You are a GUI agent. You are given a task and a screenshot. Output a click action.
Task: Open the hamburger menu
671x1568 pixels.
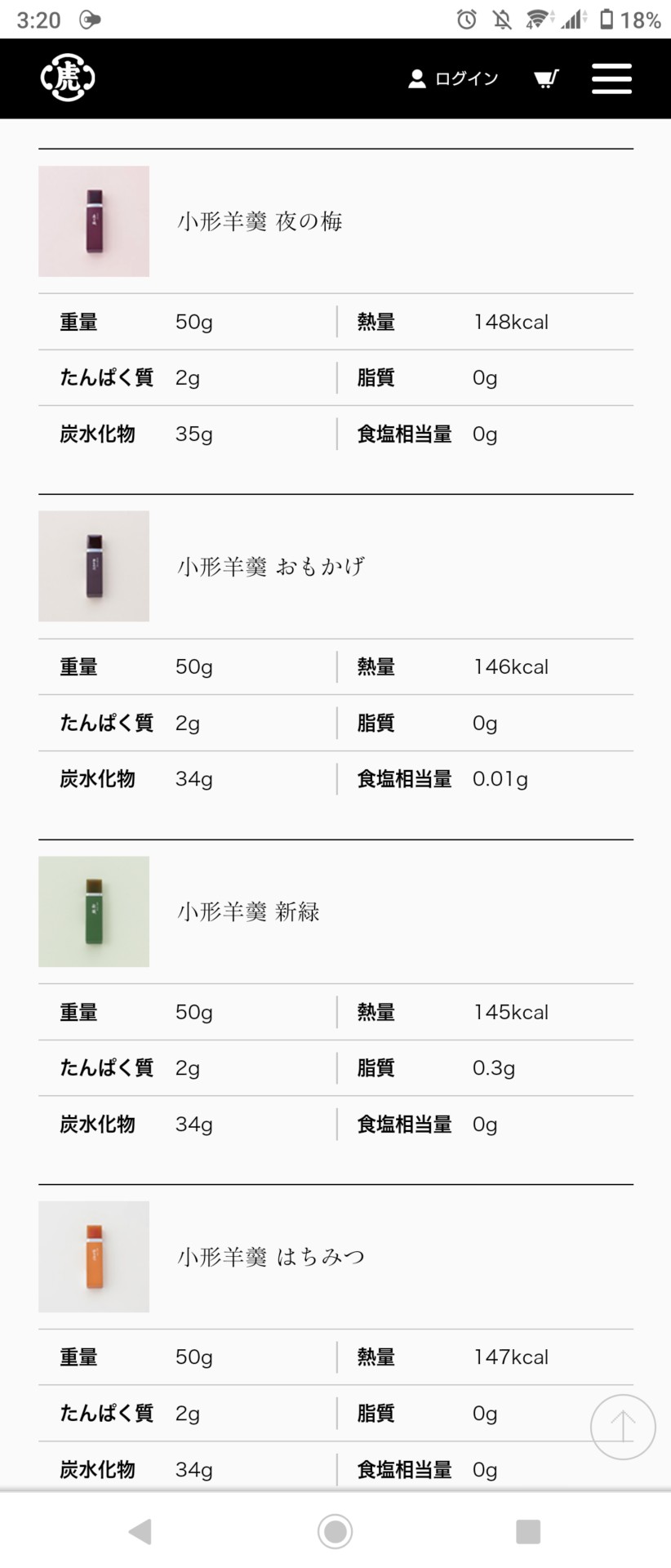[611, 78]
